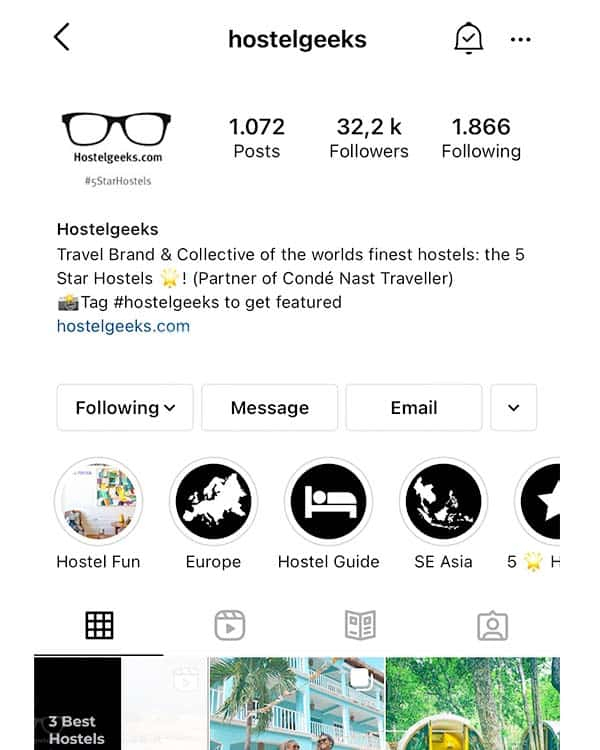Viewport: 600px width, 750px height.
Task: Open the SE Asia story highlight
Action: click(x=443, y=501)
